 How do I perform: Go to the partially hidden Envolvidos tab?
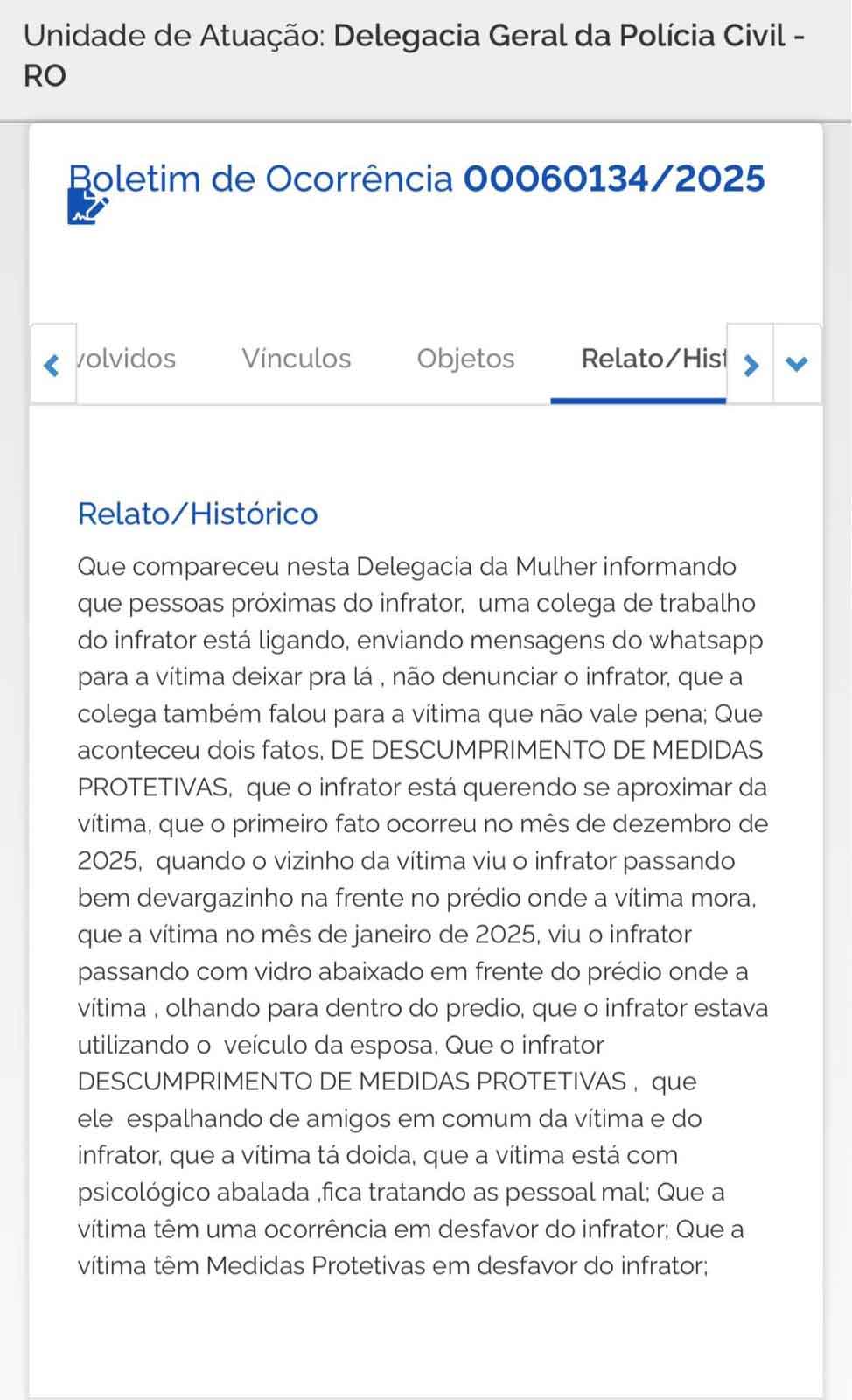128,359
